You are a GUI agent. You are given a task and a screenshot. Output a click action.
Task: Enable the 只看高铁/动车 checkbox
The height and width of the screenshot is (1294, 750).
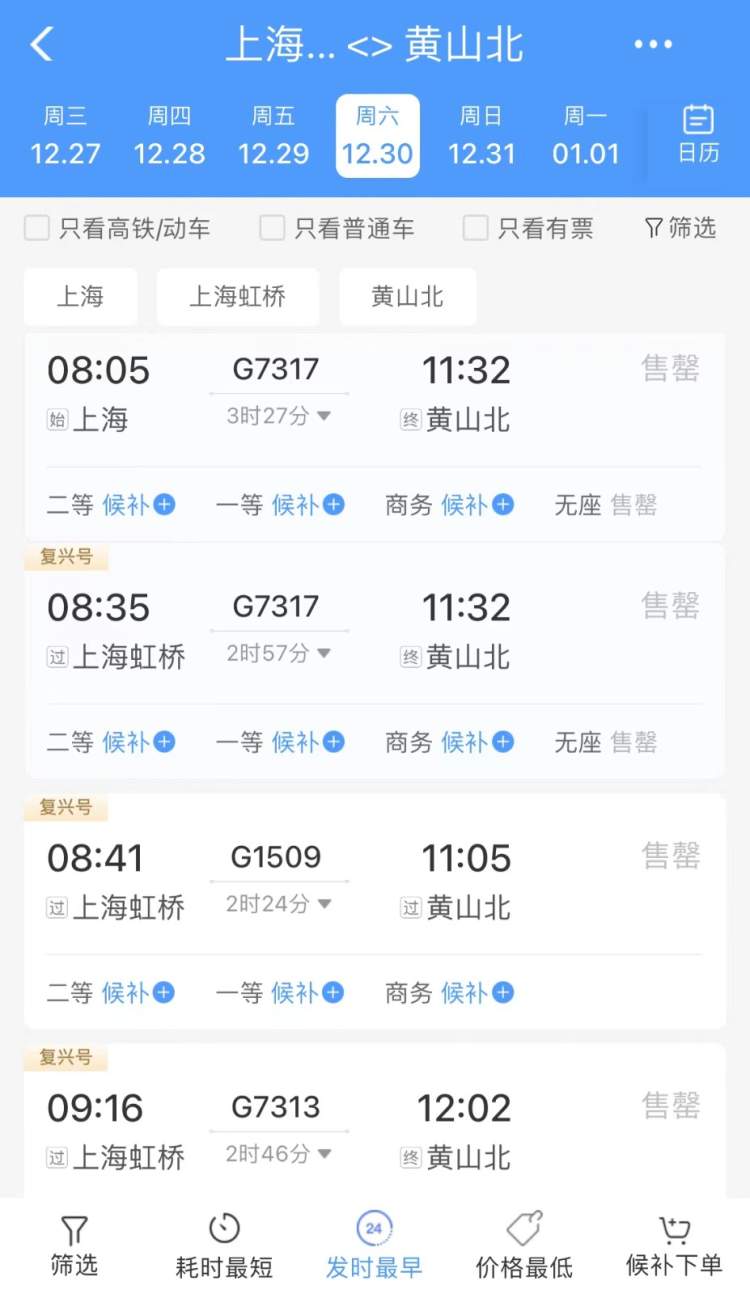[36, 228]
